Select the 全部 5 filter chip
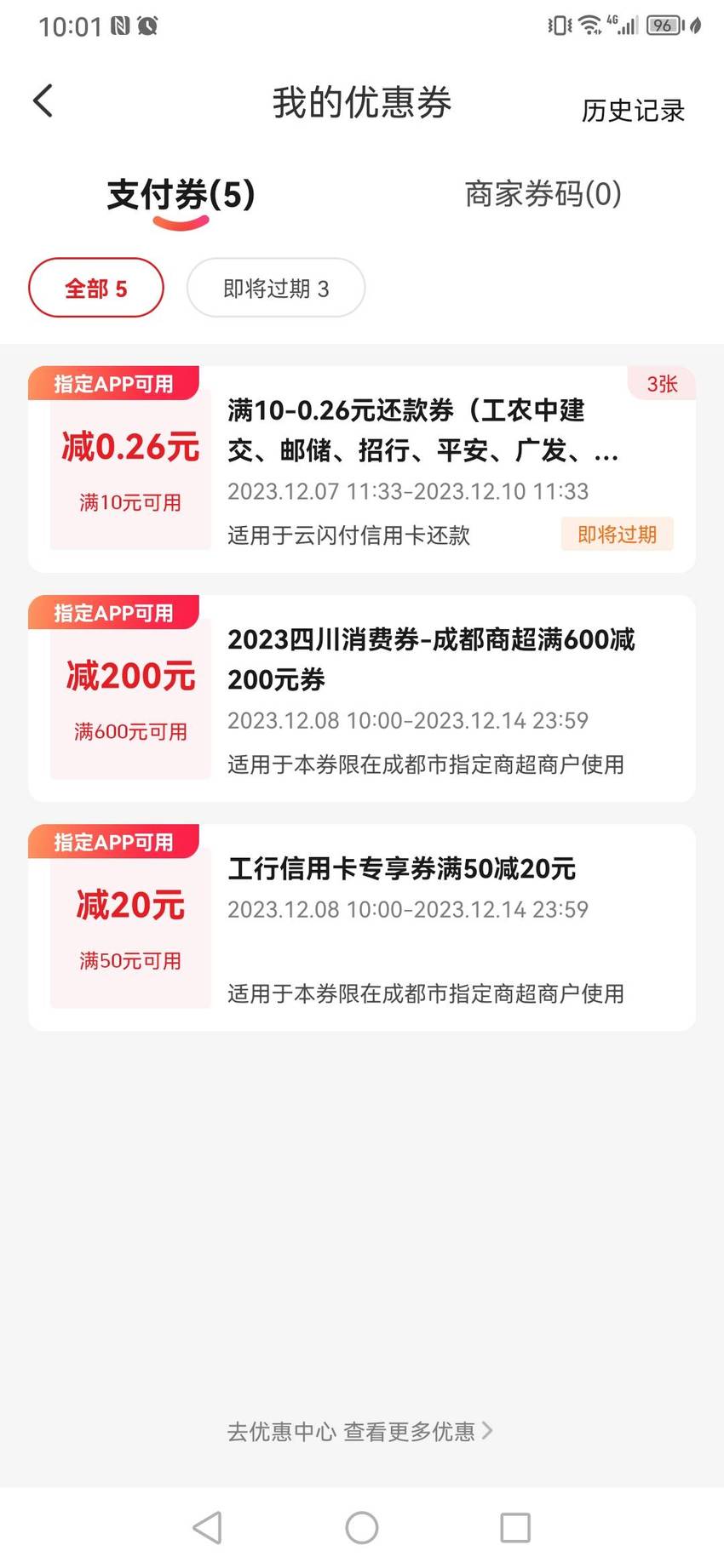Image resolution: width=724 pixels, height=1568 pixels. tap(96, 289)
